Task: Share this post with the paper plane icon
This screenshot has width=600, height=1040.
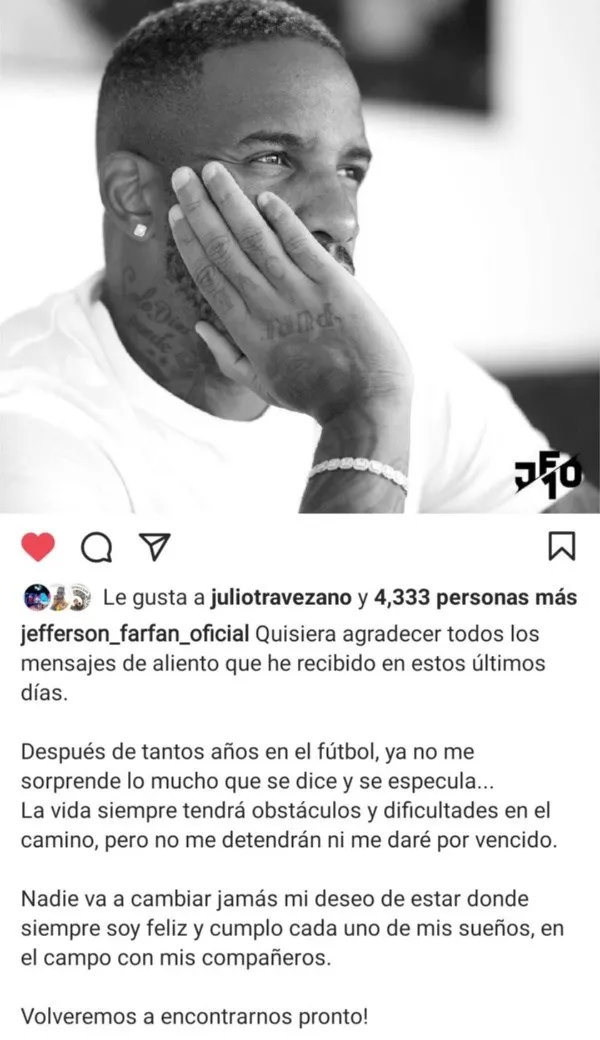Action: click(x=154, y=546)
